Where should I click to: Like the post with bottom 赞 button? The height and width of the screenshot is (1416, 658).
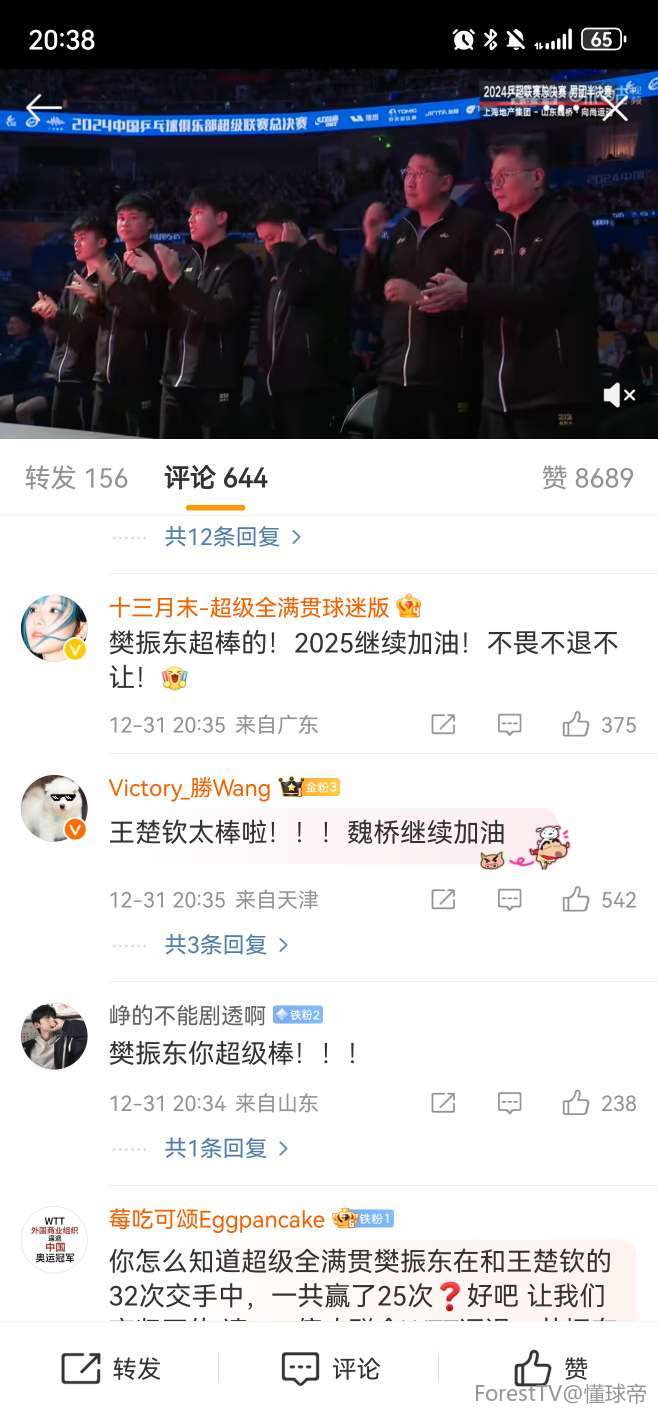click(550, 1368)
